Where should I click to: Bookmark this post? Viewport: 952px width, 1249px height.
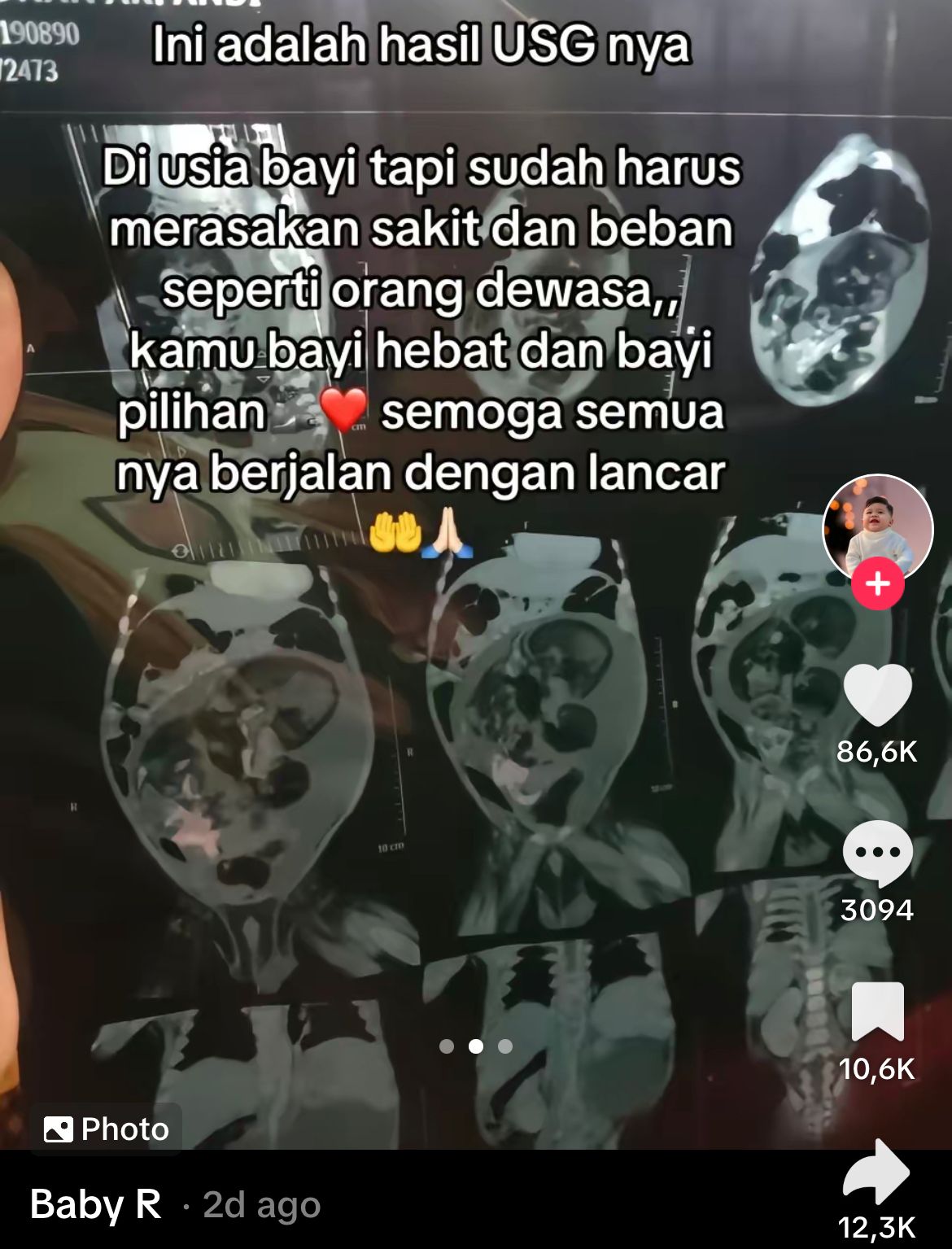tap(877, 1011)
